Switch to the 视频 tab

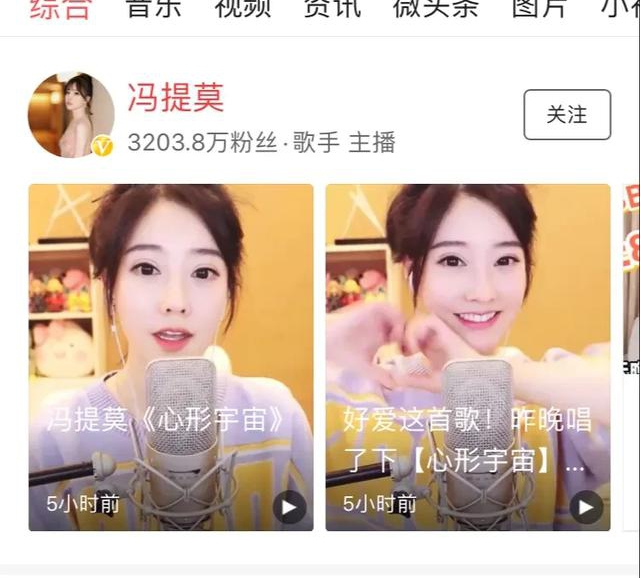(244, 8)
